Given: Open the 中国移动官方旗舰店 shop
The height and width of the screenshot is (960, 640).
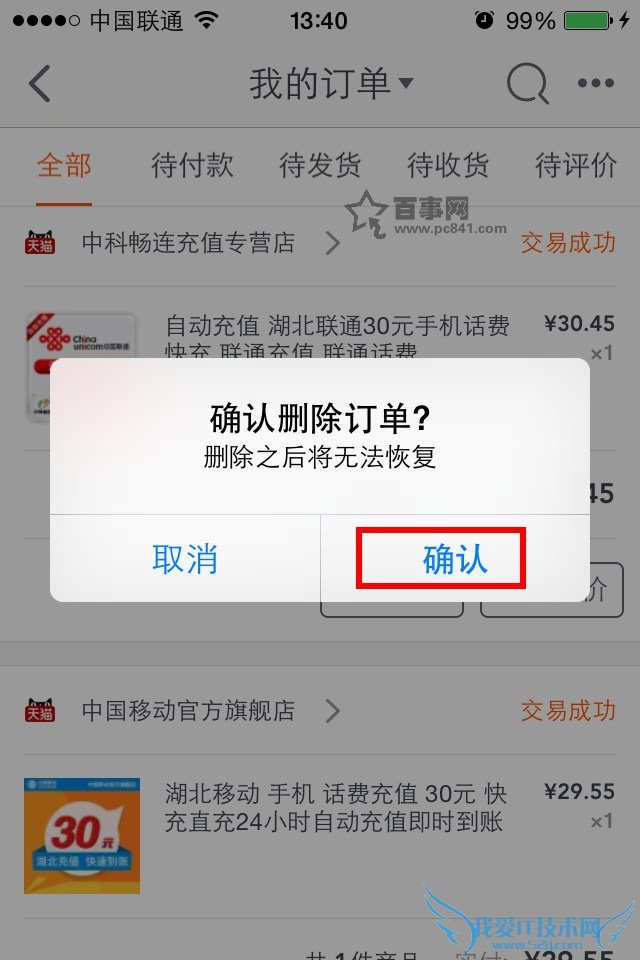Looking at the screenshot, I should (x=188, y=711).
